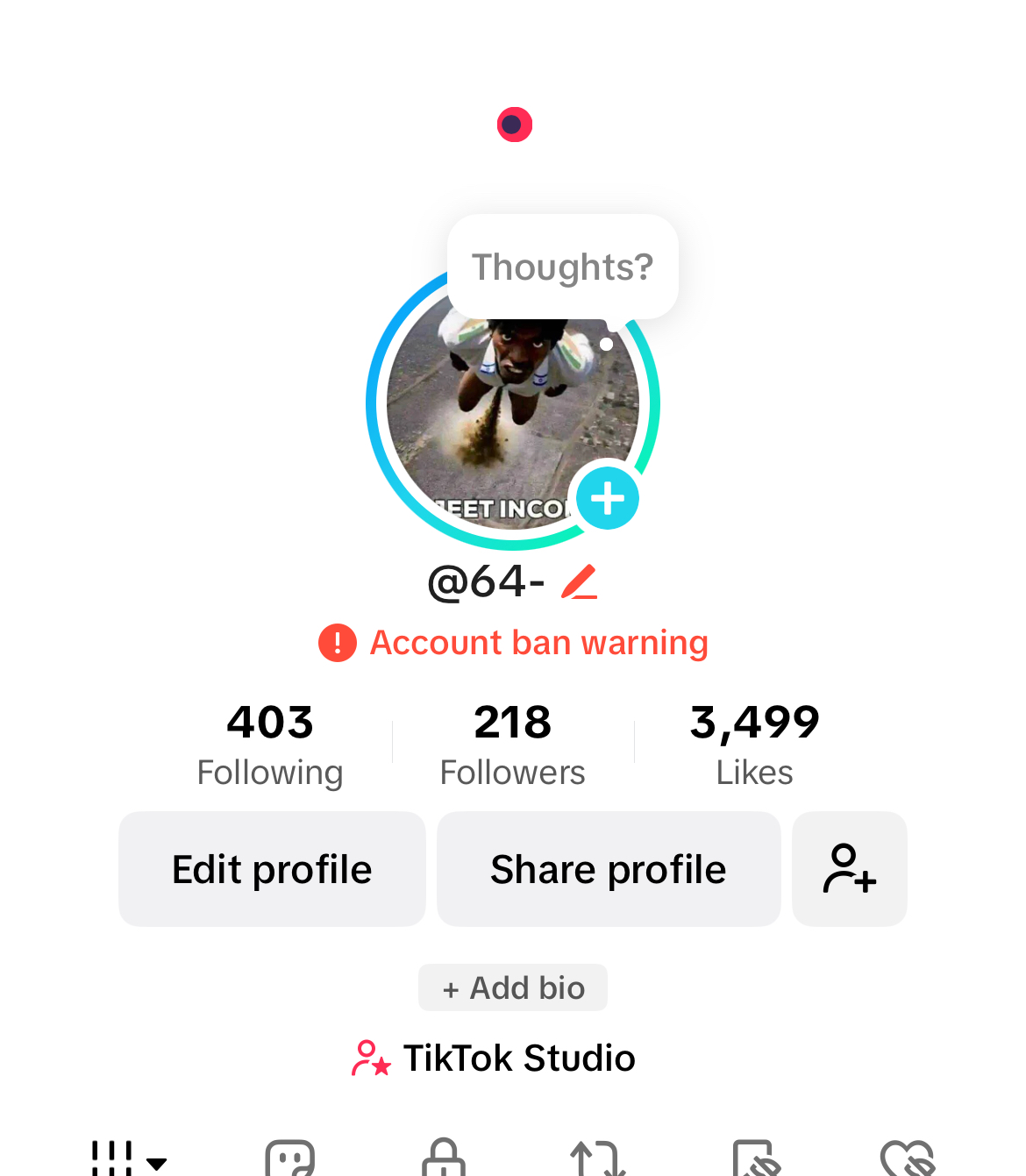Edit username with the red pencil icon
The width and height of the screenshot is (1026, 1176).
tap(579, 582)
